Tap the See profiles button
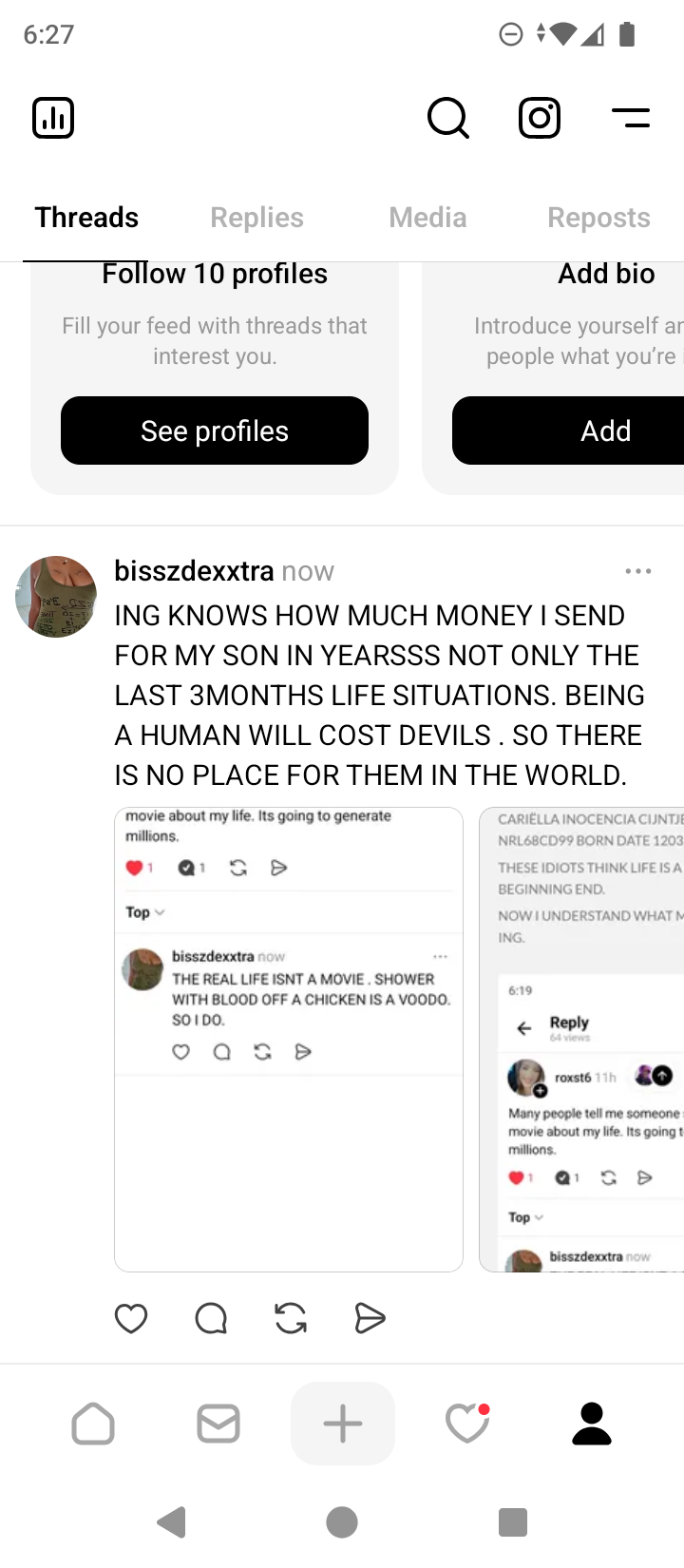This screenshot has width=684, height=1568. (x=215, y=430)
